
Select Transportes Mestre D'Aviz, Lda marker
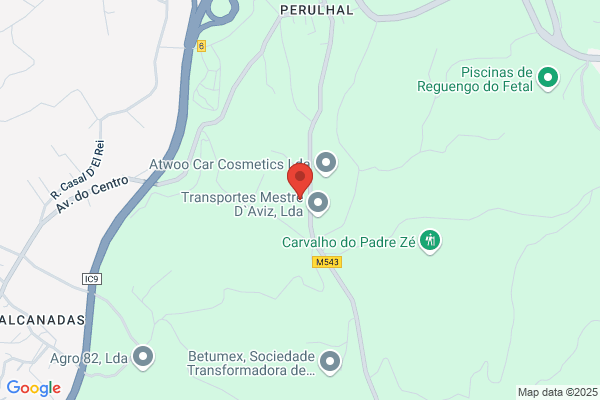(x=318, y=203)
